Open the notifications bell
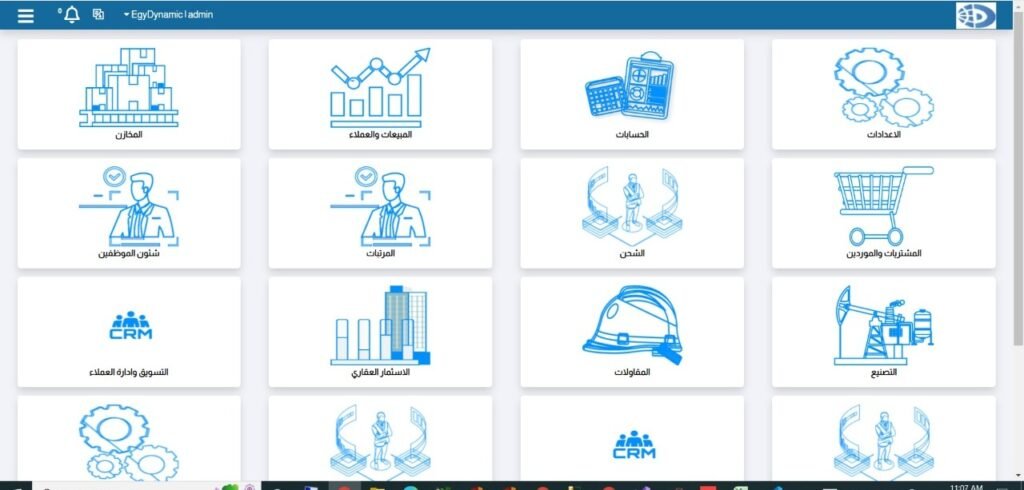Viewport: 1024px width, 490px height. [x=71, y=15]
